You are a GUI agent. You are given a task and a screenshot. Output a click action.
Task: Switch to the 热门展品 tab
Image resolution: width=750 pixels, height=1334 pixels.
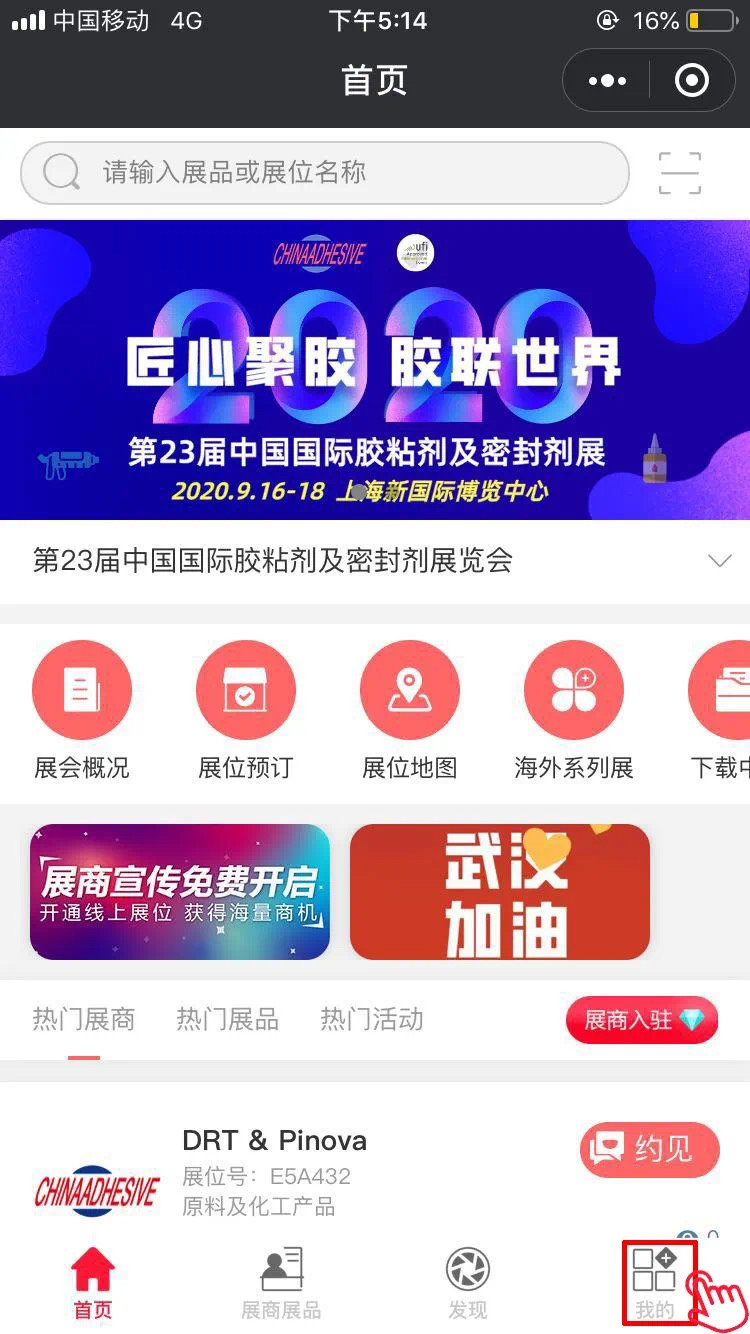point(227,1020)
